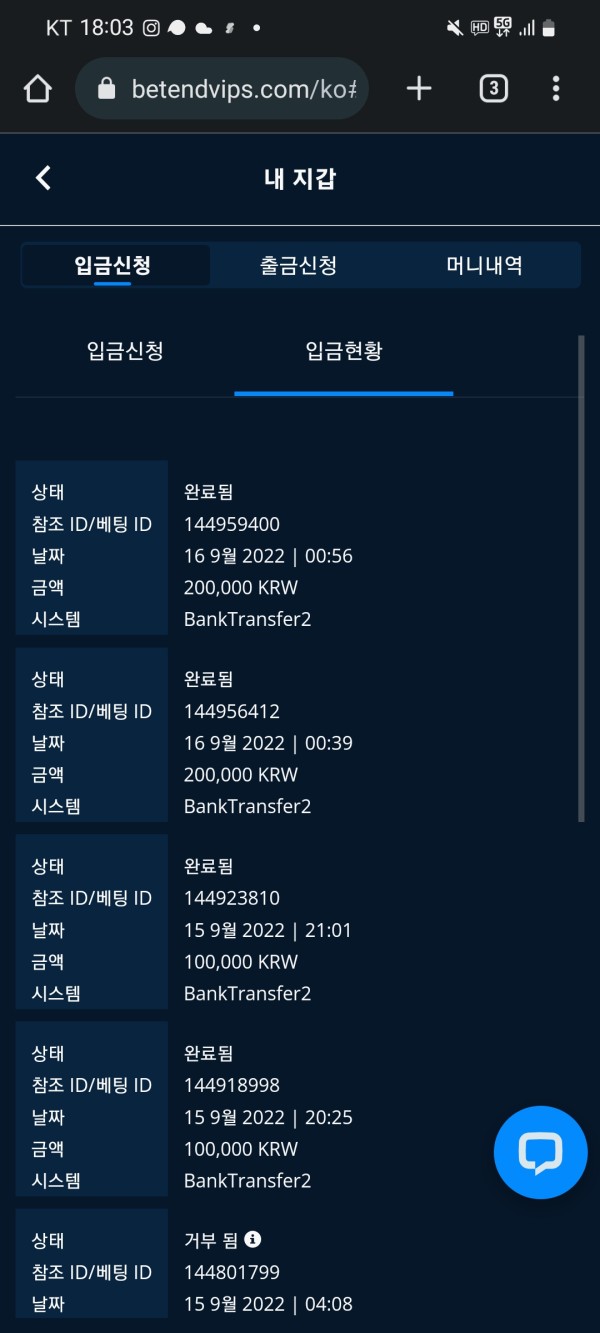Open the 머니내역 tab
Image resolution: width=600 pixels, height=1333 pixels.
tap(484, 265)
